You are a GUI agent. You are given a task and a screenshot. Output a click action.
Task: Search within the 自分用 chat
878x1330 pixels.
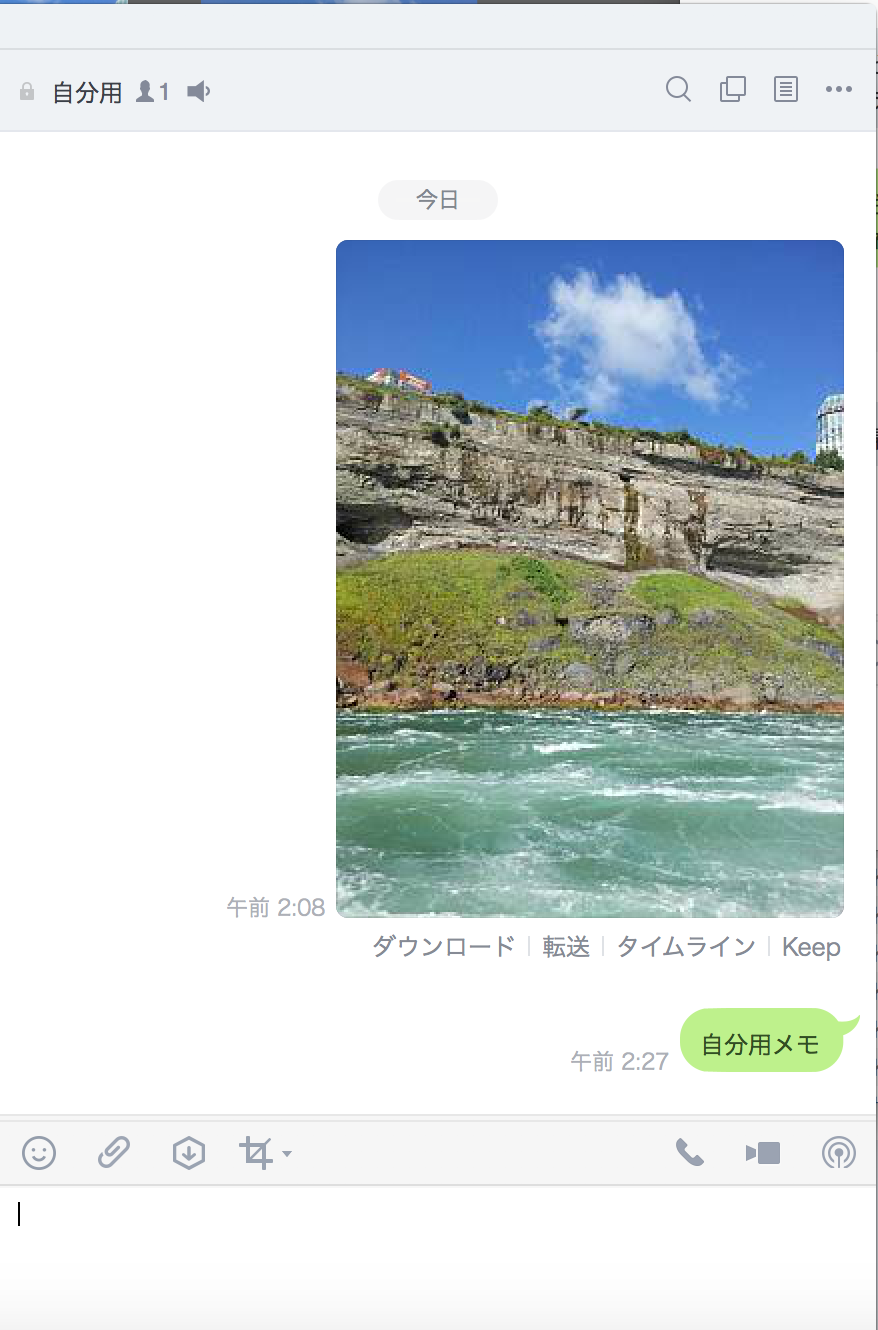click(x=678, y=90)
